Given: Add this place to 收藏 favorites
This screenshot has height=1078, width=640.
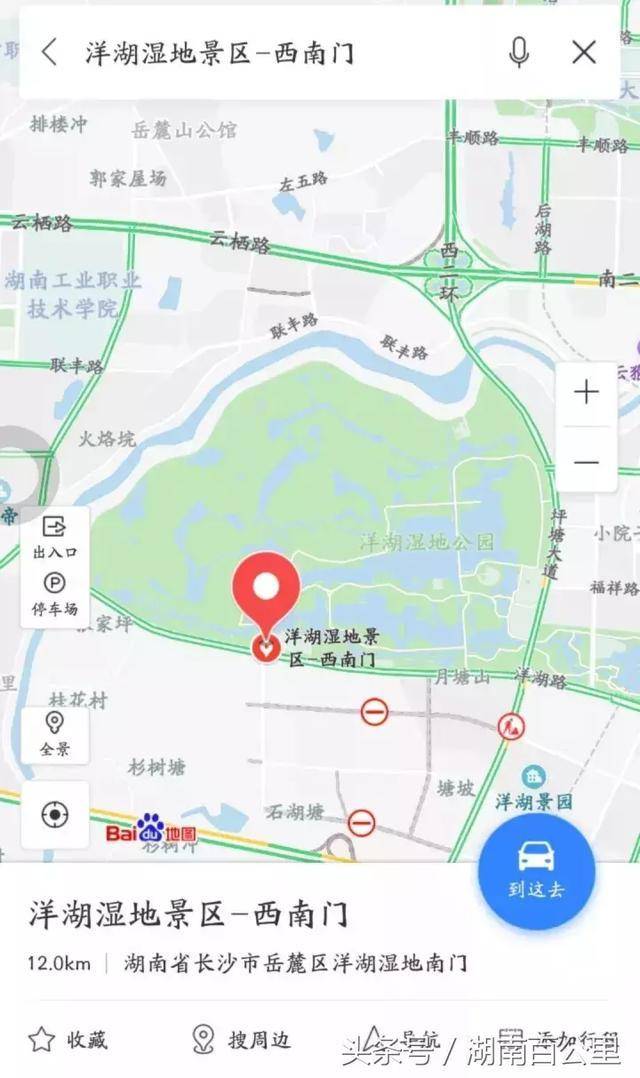Looking at the screenshot, I should coord(68,1040).
